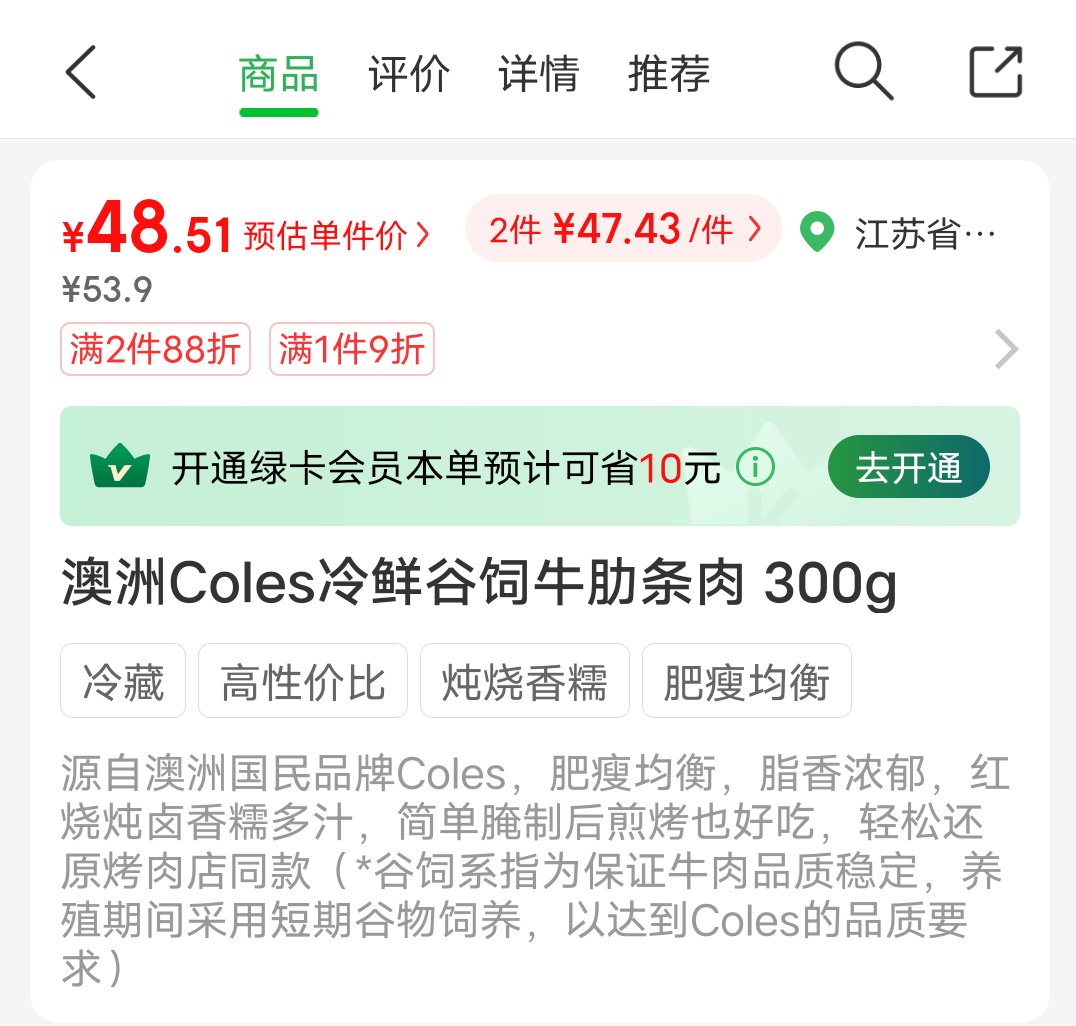Expand the discount promotions chevron
This screenshot has height=1026, width=1076.
[x=1006, y=350]
